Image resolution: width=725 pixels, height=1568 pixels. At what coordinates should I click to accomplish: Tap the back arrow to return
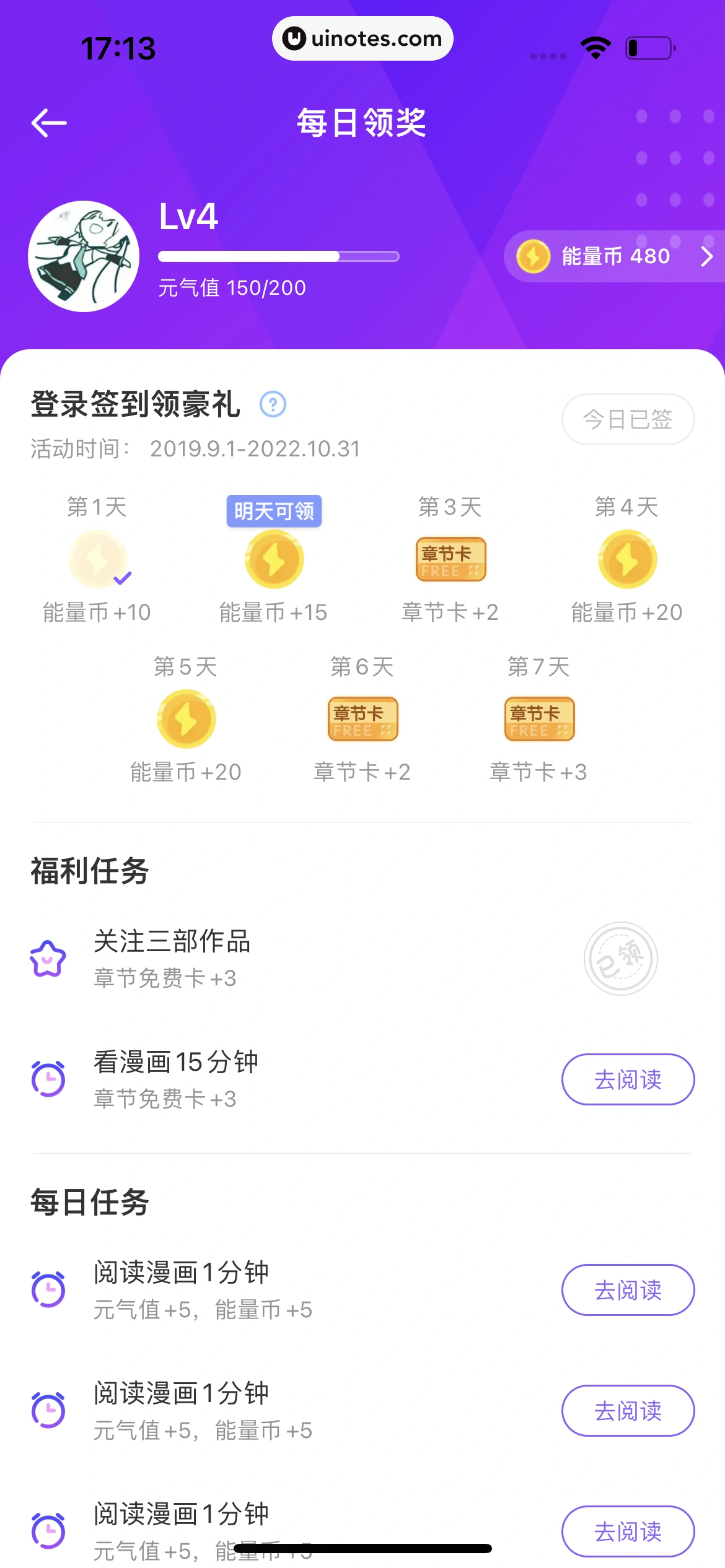click(50, 122)
